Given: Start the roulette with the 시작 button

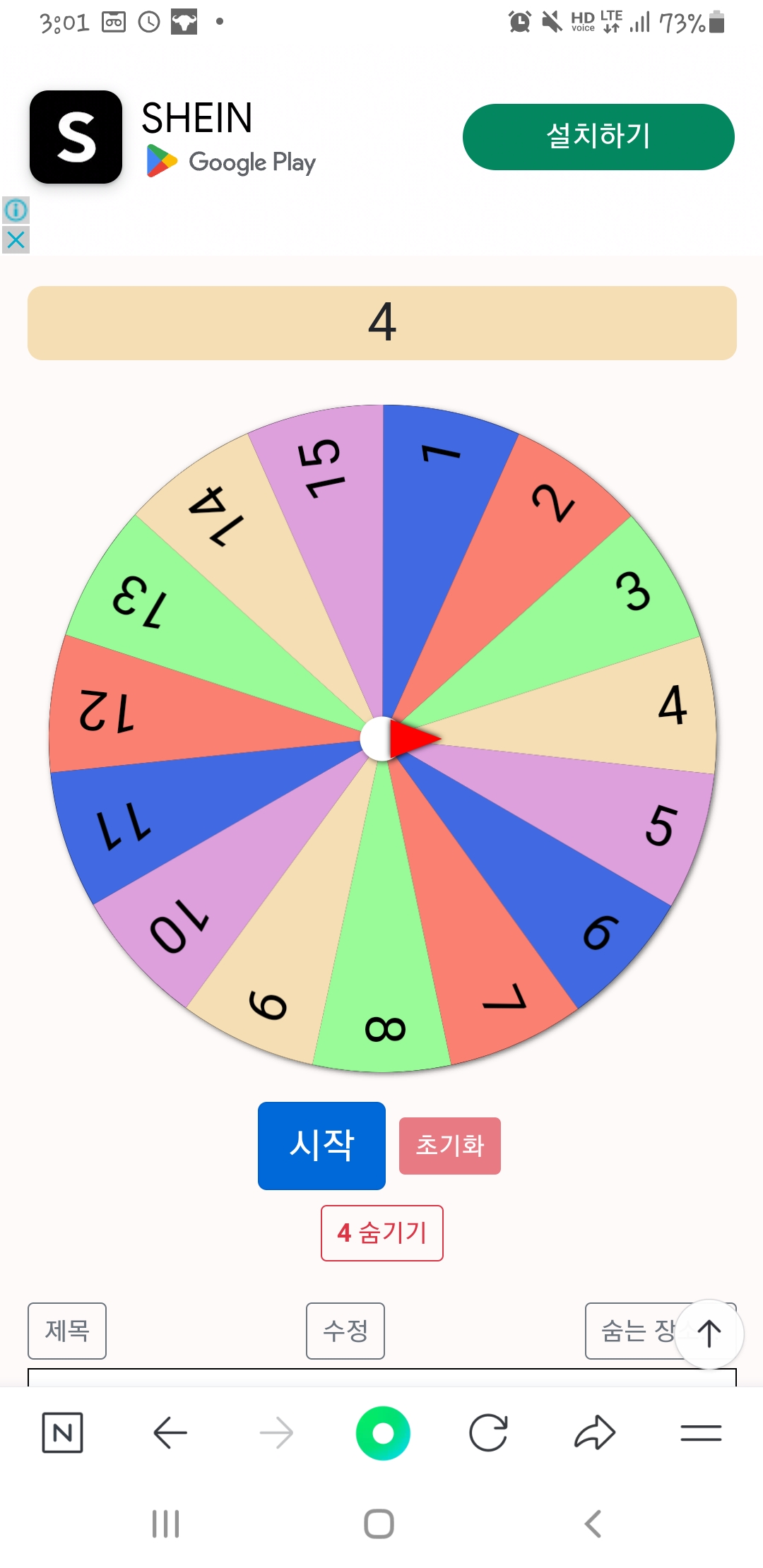Looking at the screenshot, I should [321, 1145].
